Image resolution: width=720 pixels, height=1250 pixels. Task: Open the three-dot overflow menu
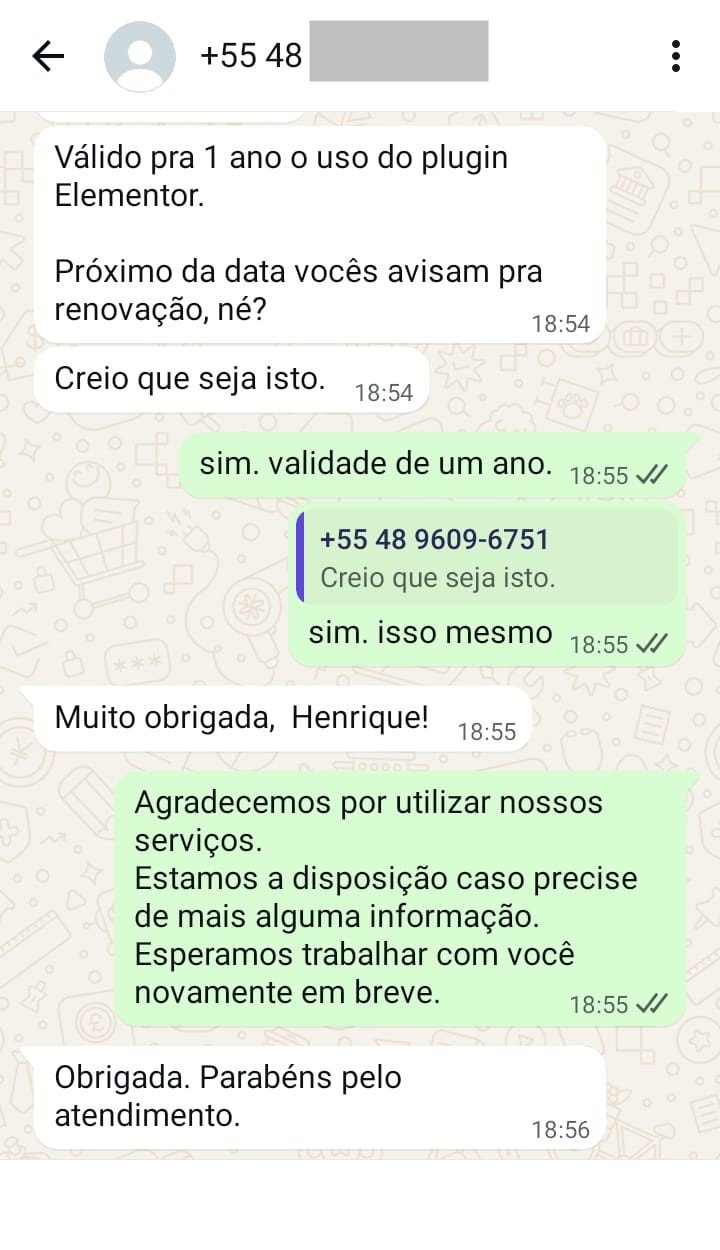677,56
